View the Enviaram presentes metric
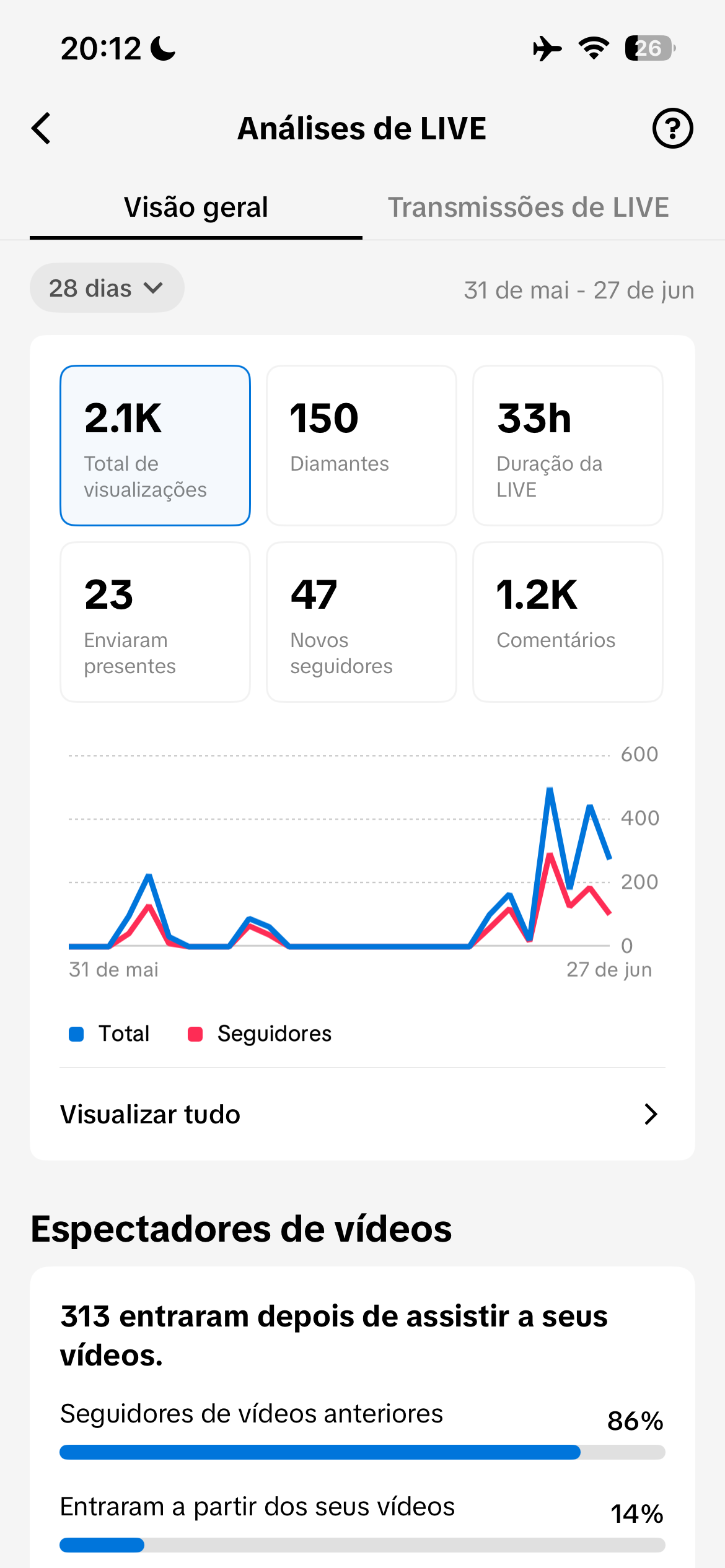Image resolution: width=725 pixels, height=1568 pixels. (x=155, y=622)
